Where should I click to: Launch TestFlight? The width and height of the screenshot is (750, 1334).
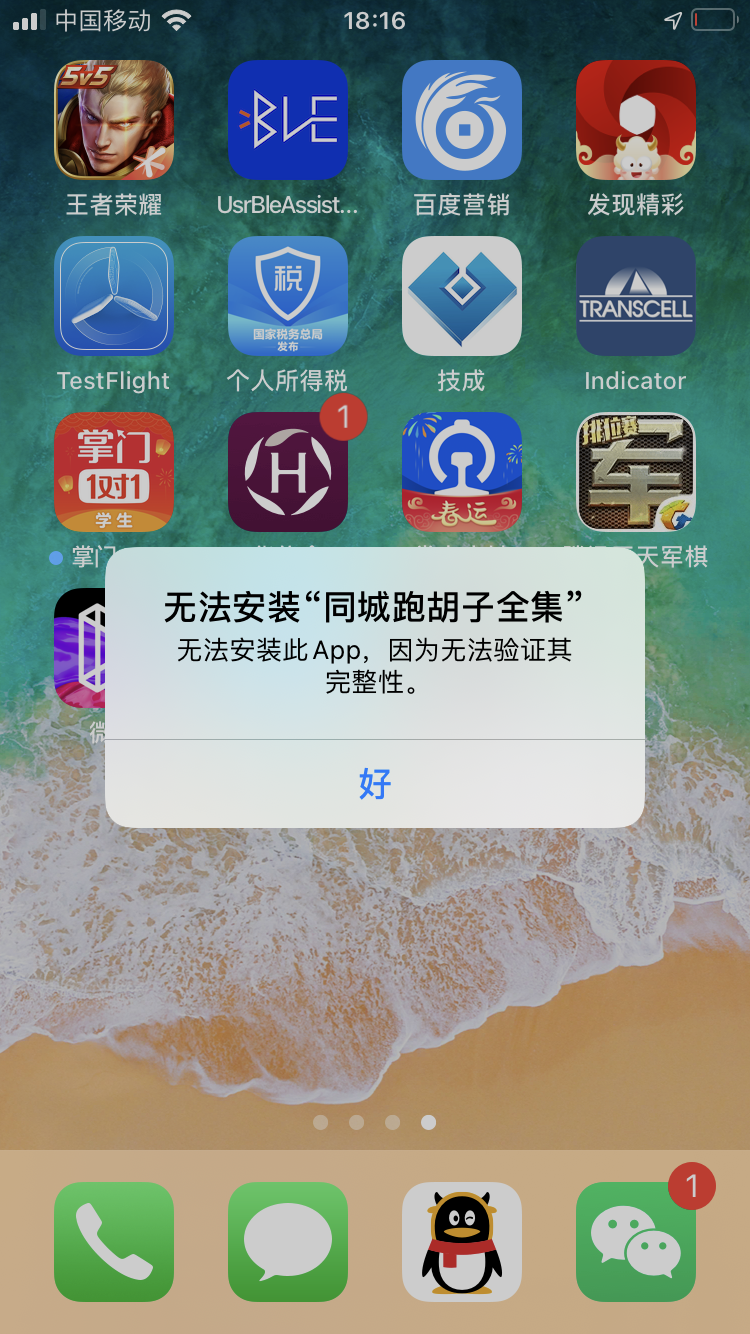[x=114, y=296]
